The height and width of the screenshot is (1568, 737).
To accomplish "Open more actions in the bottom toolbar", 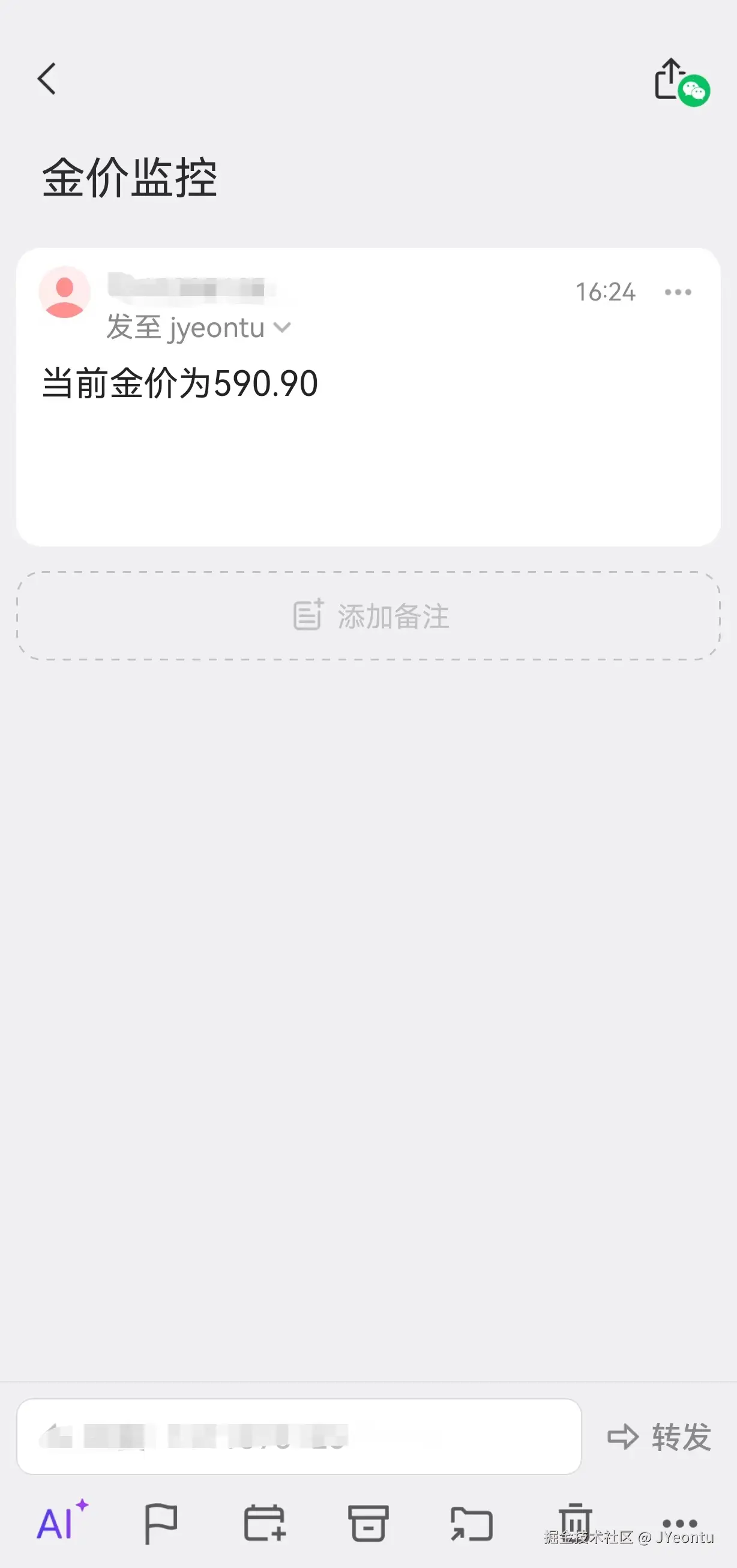I will click(x=679, y=1523).
